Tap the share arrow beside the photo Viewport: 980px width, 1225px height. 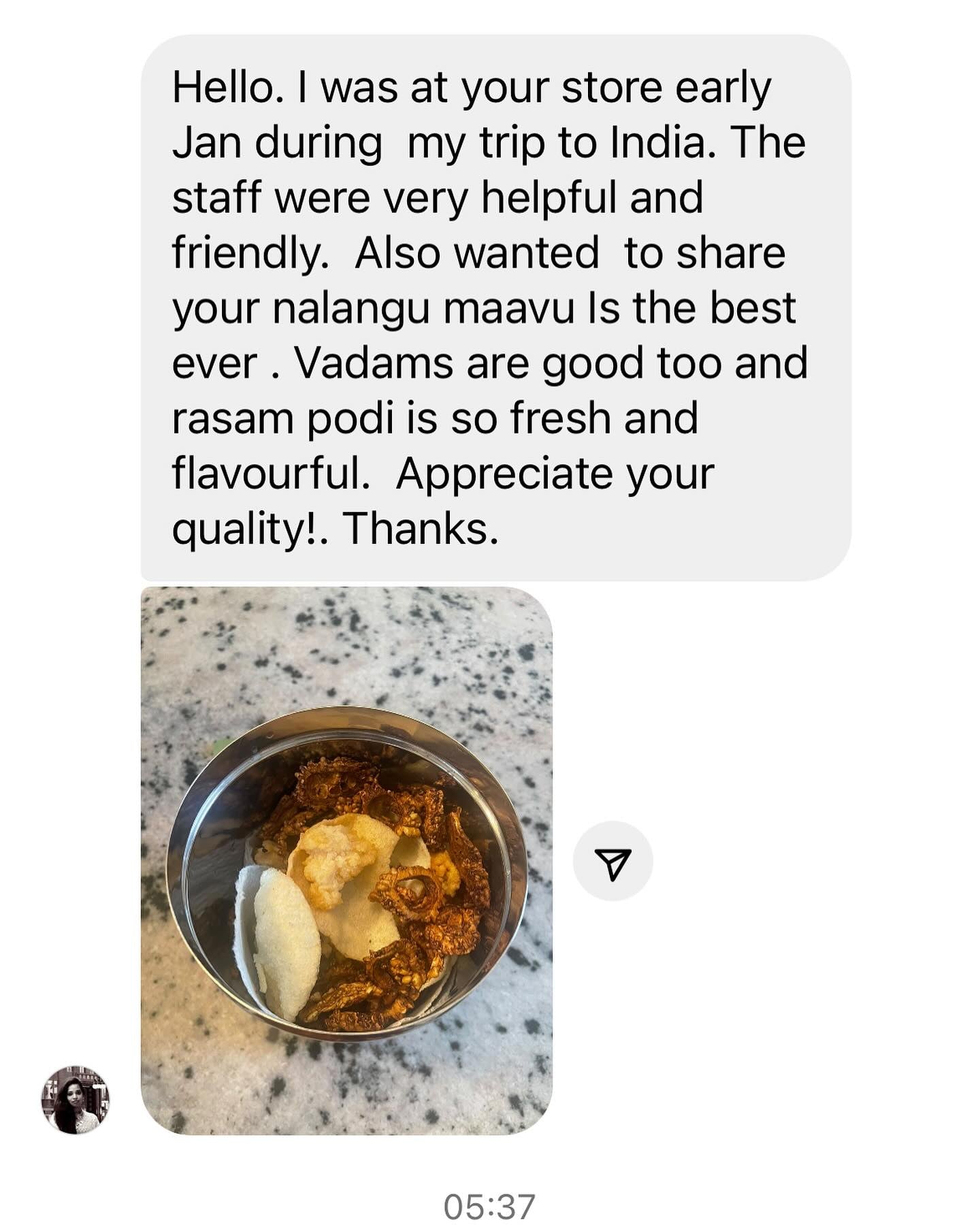click(612, 862)
